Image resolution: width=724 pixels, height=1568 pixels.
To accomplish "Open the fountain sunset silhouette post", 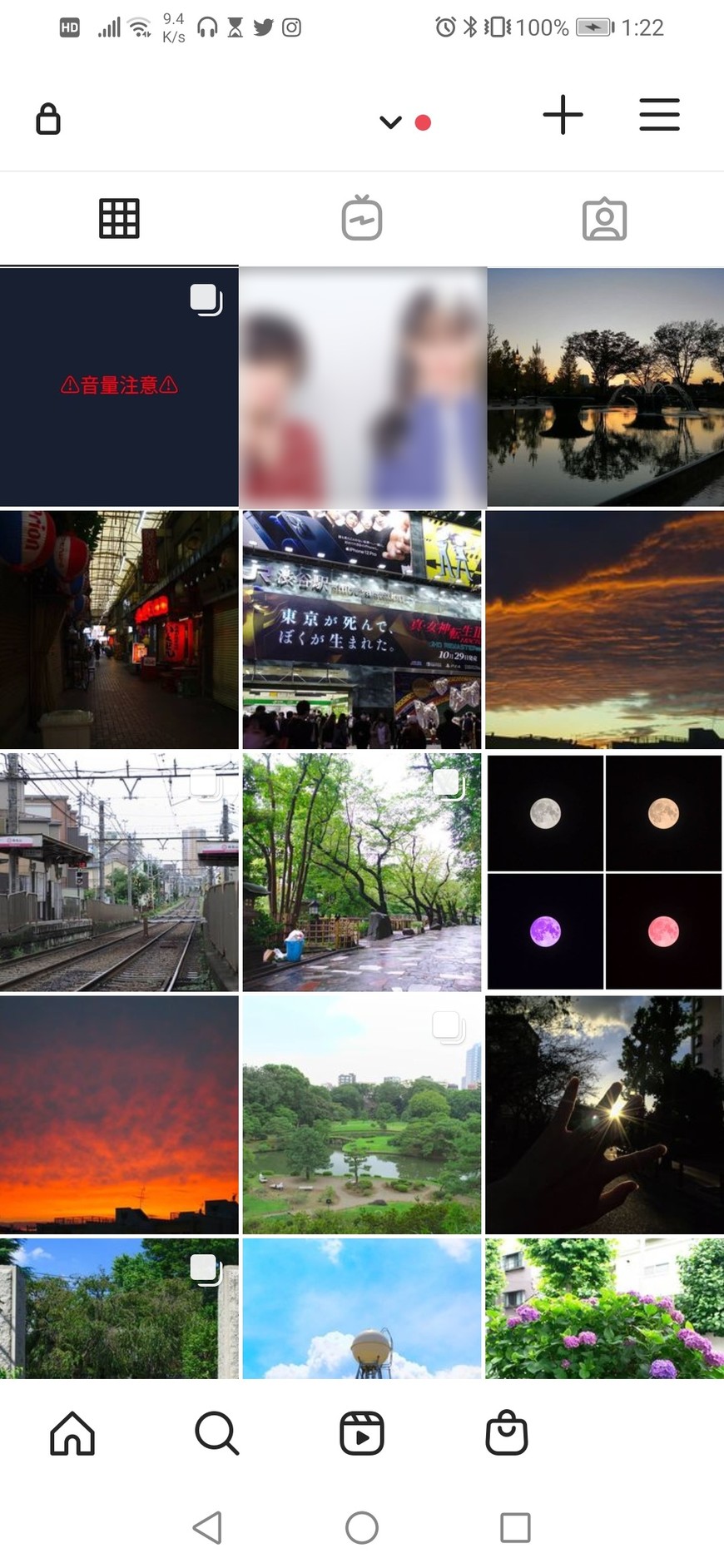I will point(605,386).
